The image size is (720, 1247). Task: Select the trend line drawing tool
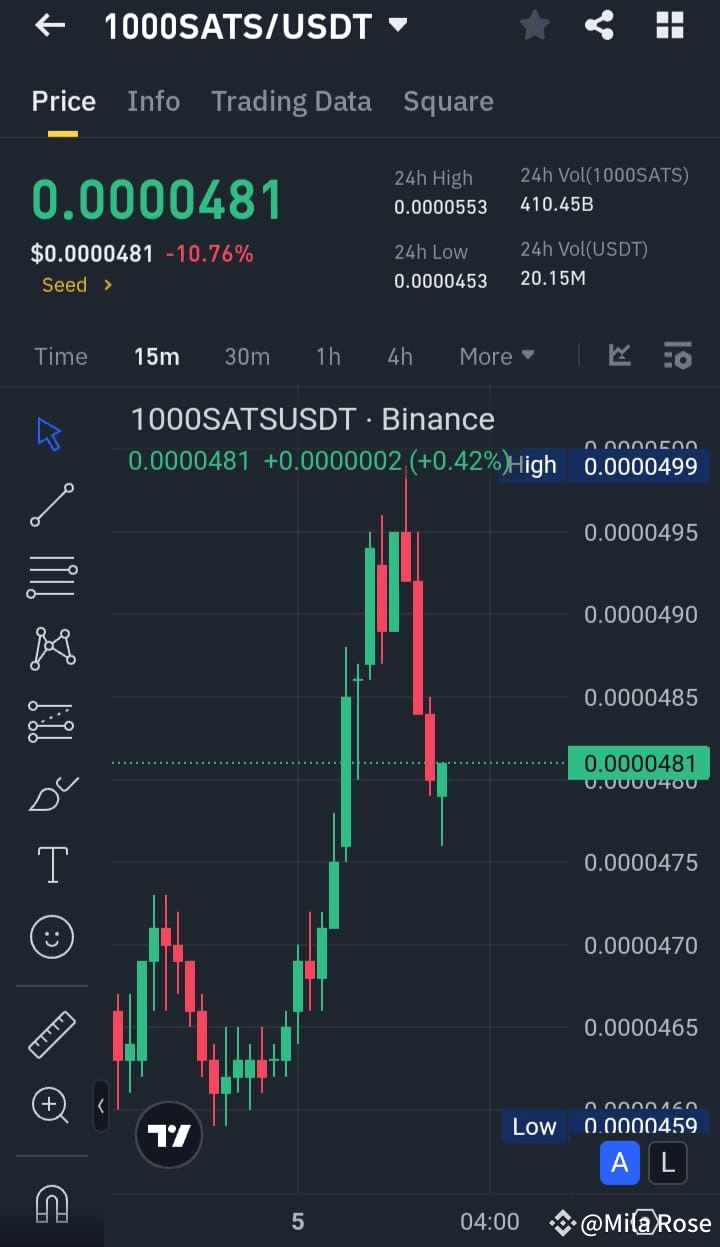point(50,505)
